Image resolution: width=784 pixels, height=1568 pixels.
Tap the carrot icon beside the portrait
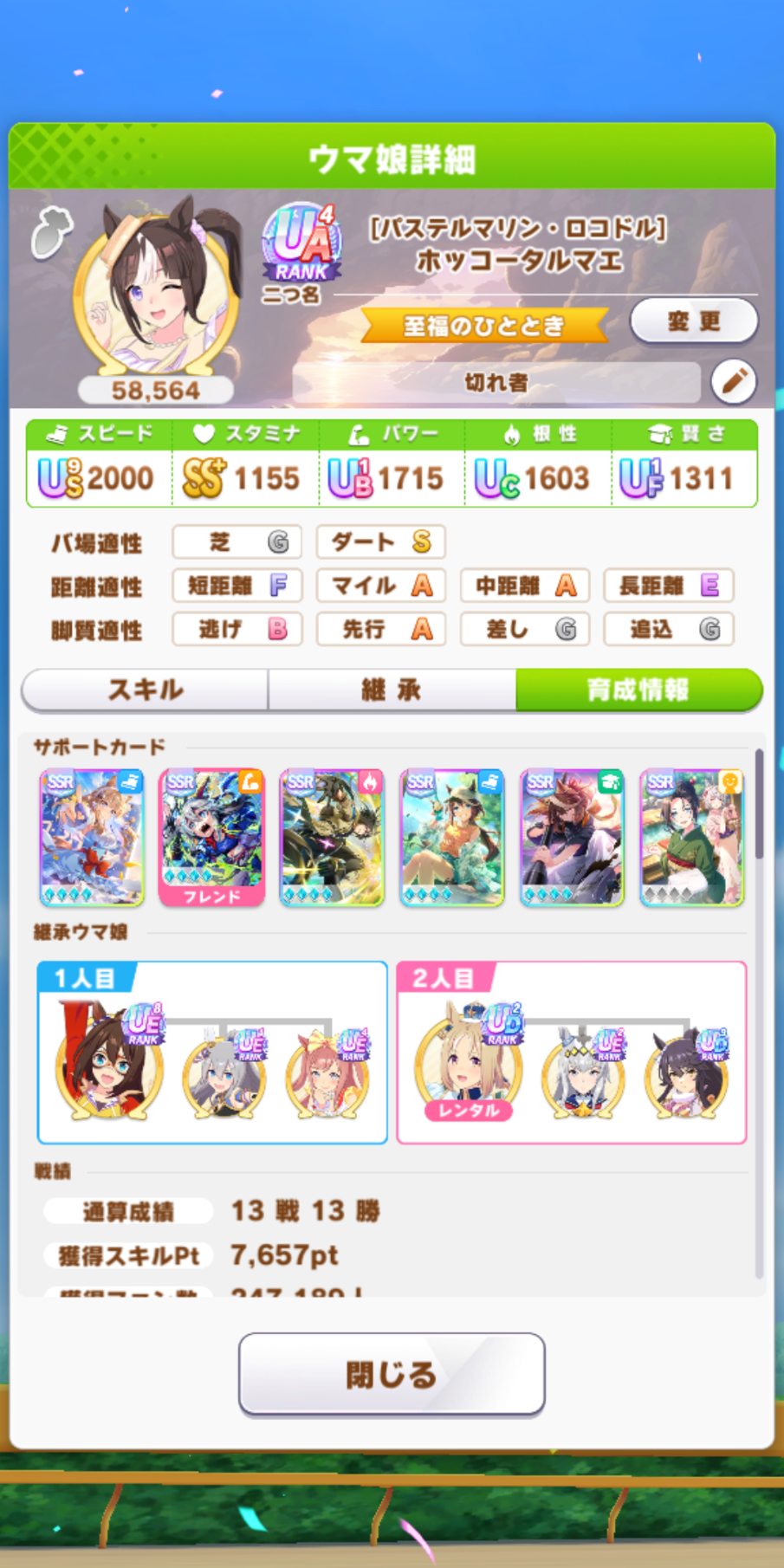(x=50, y=232)
